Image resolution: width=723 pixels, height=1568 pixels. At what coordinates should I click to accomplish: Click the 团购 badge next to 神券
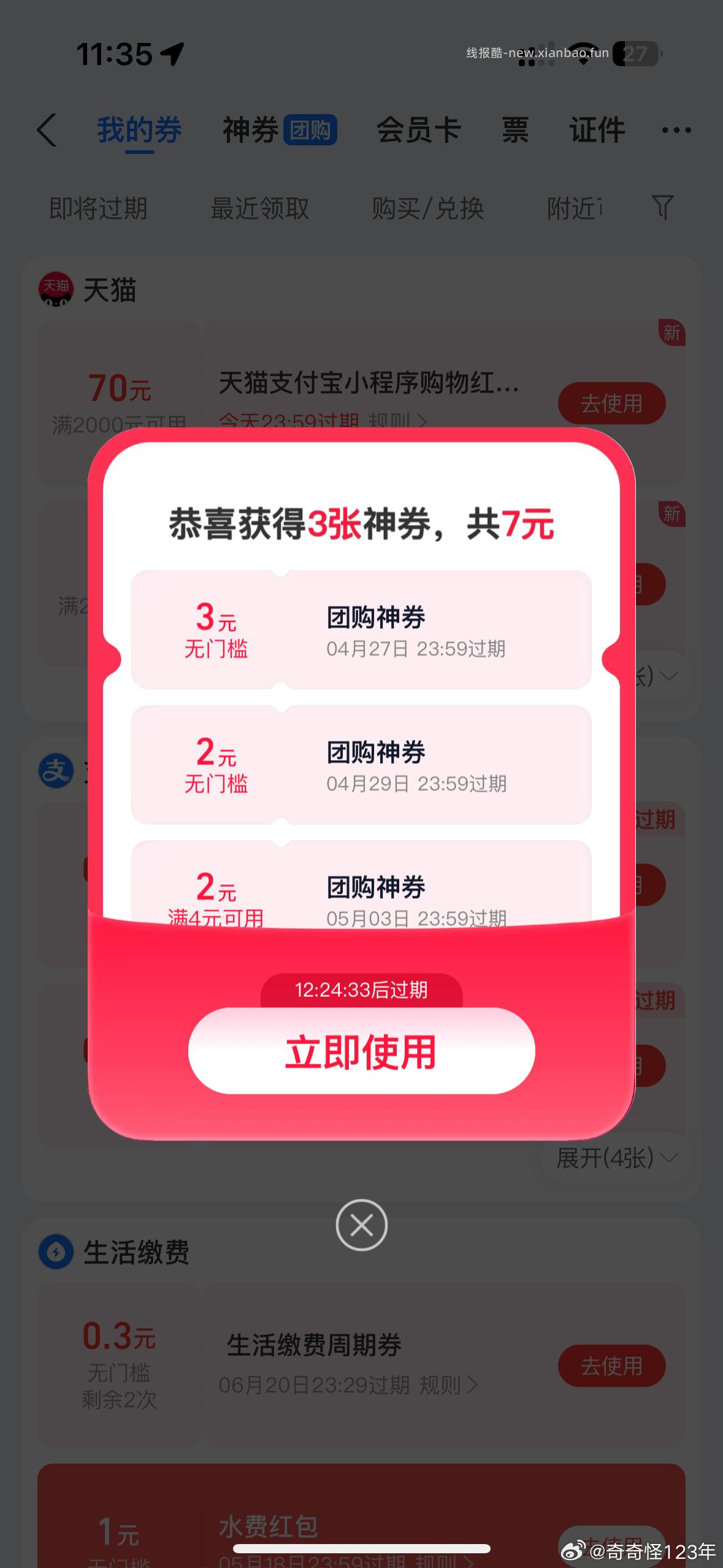pos(310,130)
